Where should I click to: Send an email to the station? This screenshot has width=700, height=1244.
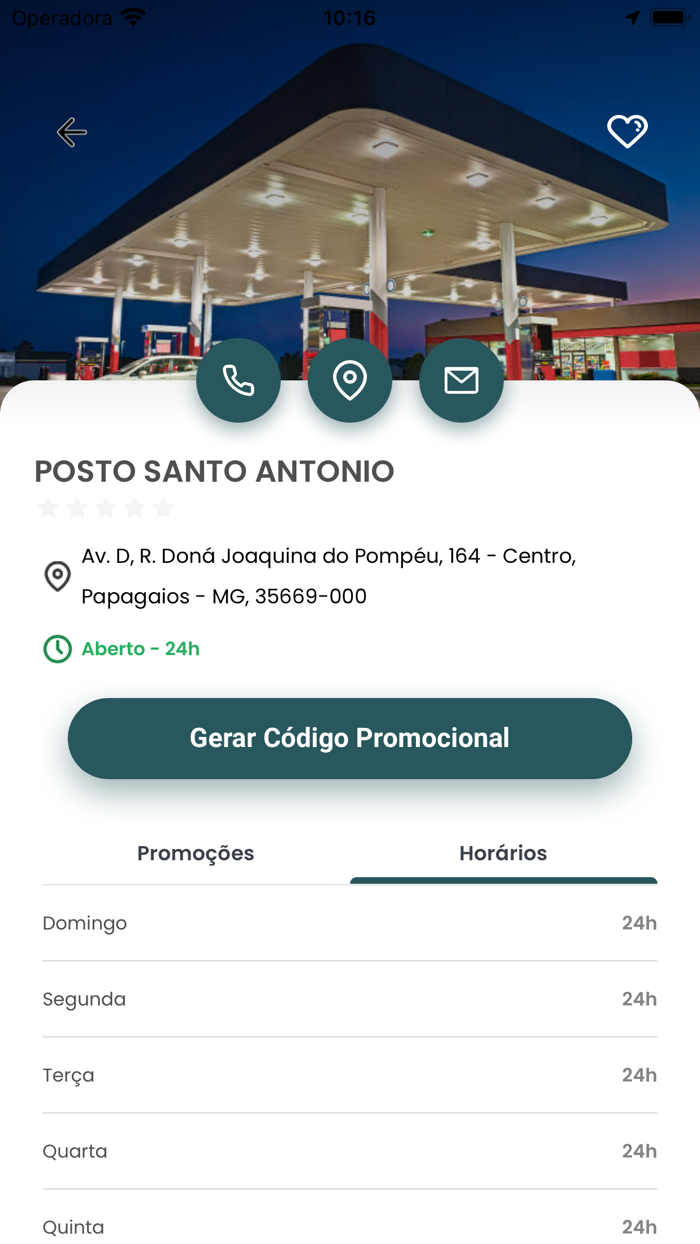[461, 381]
